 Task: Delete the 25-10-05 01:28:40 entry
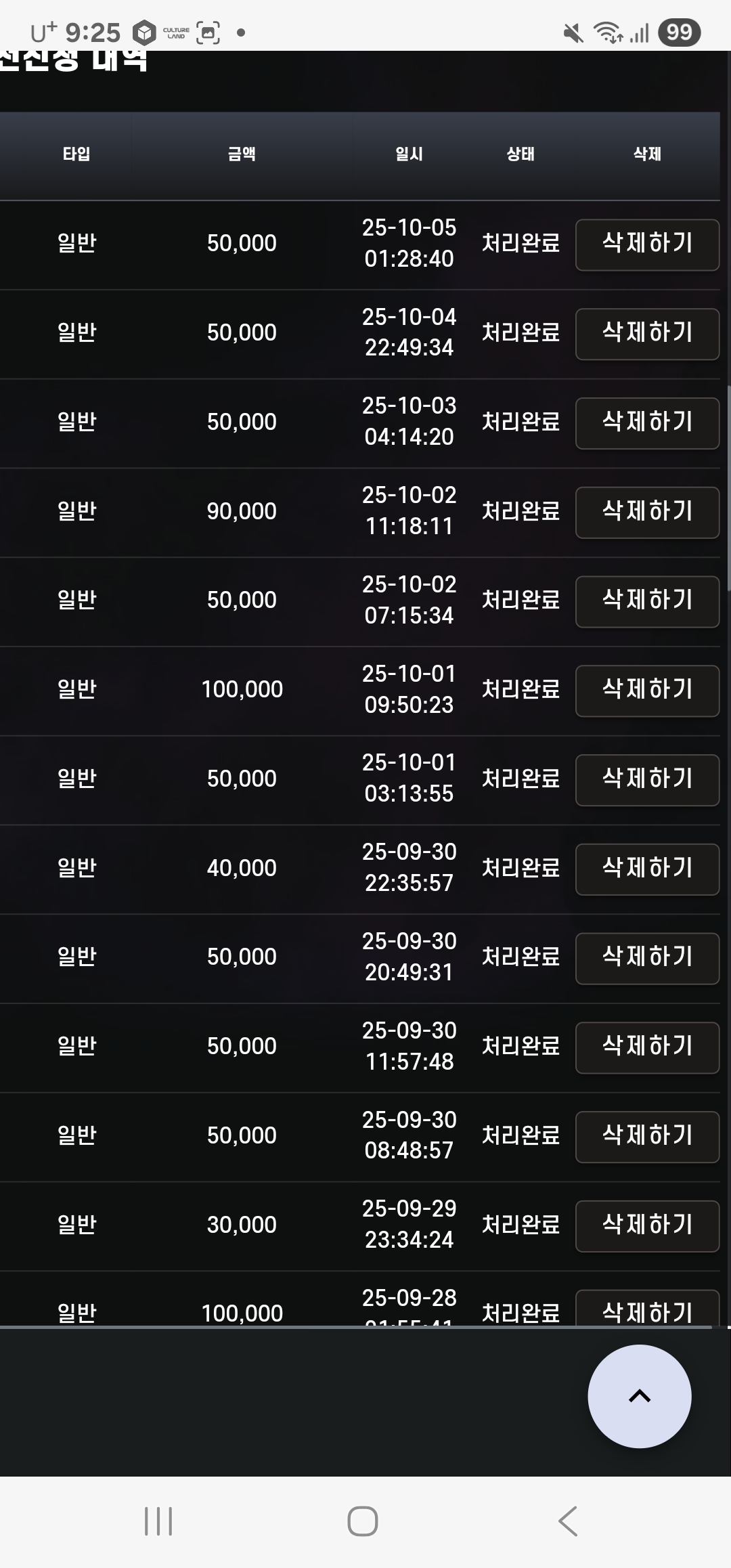tap(647, 244)
